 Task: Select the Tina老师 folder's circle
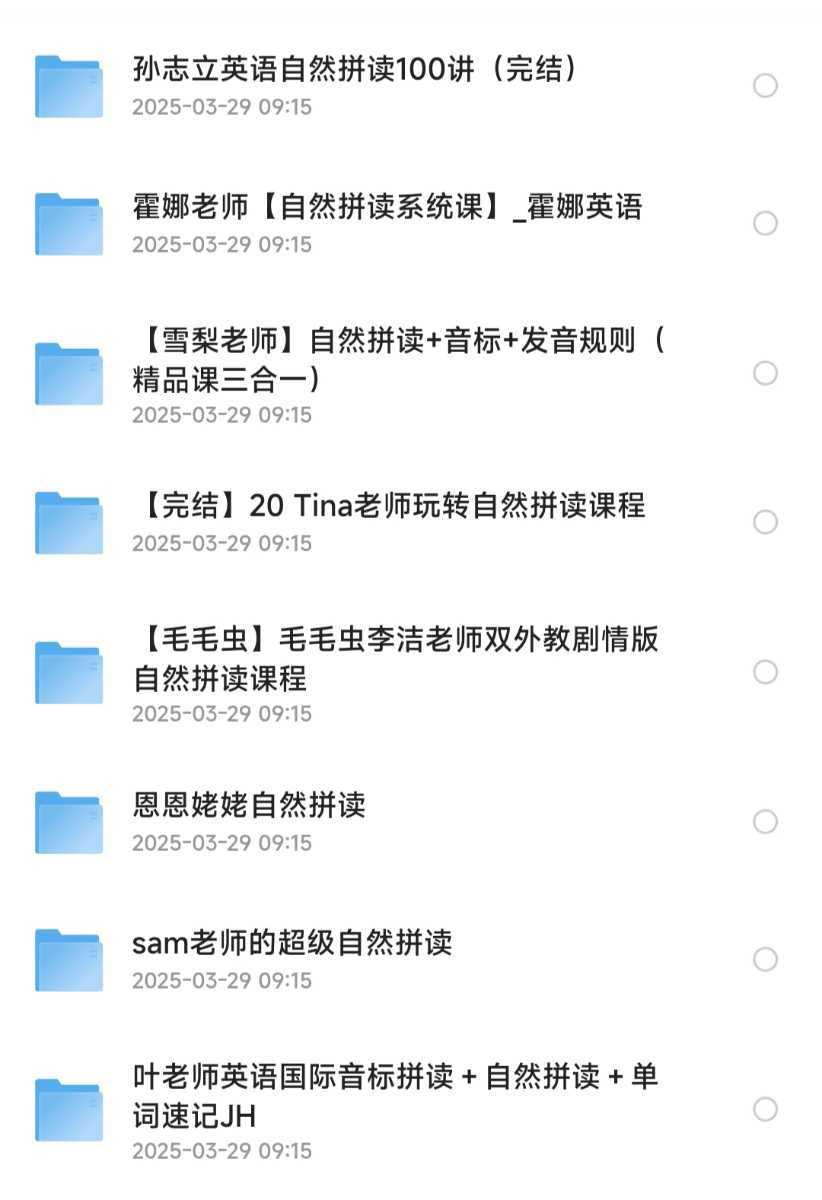click(x=765, y=522)
